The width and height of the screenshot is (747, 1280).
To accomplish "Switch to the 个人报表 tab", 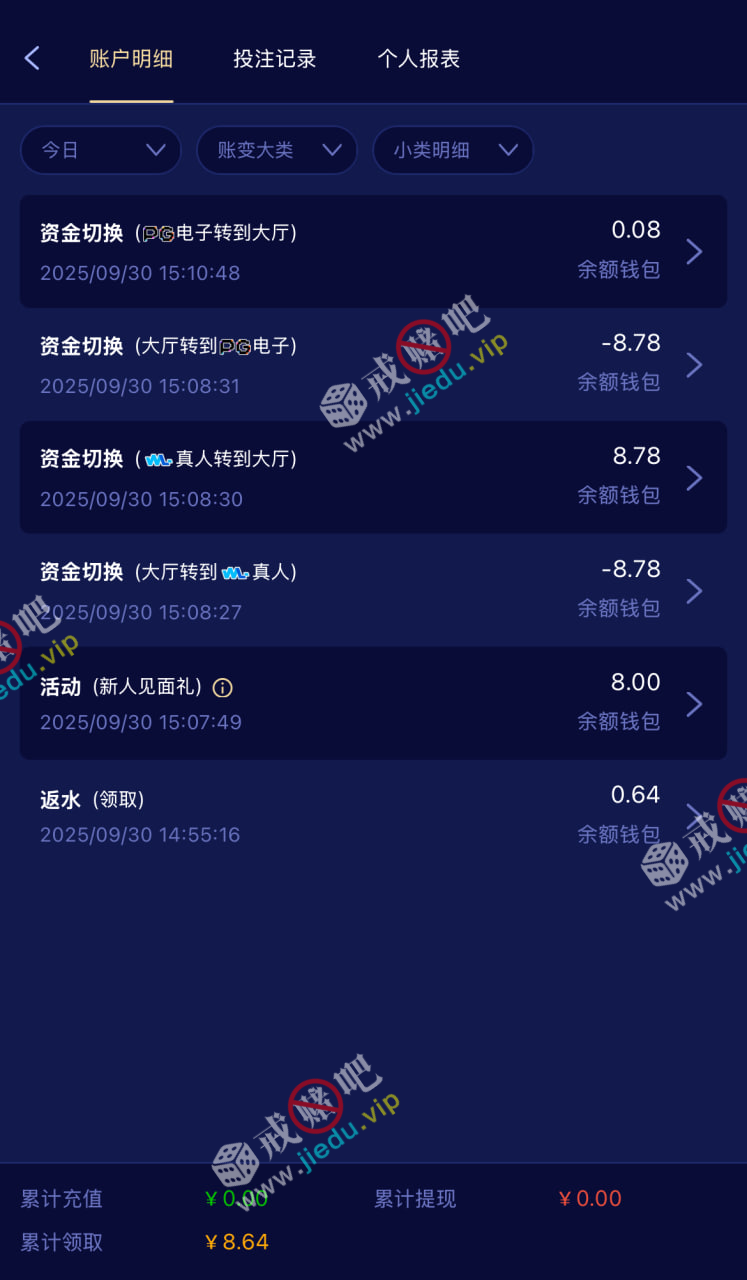I will click(x=418, y=59).
